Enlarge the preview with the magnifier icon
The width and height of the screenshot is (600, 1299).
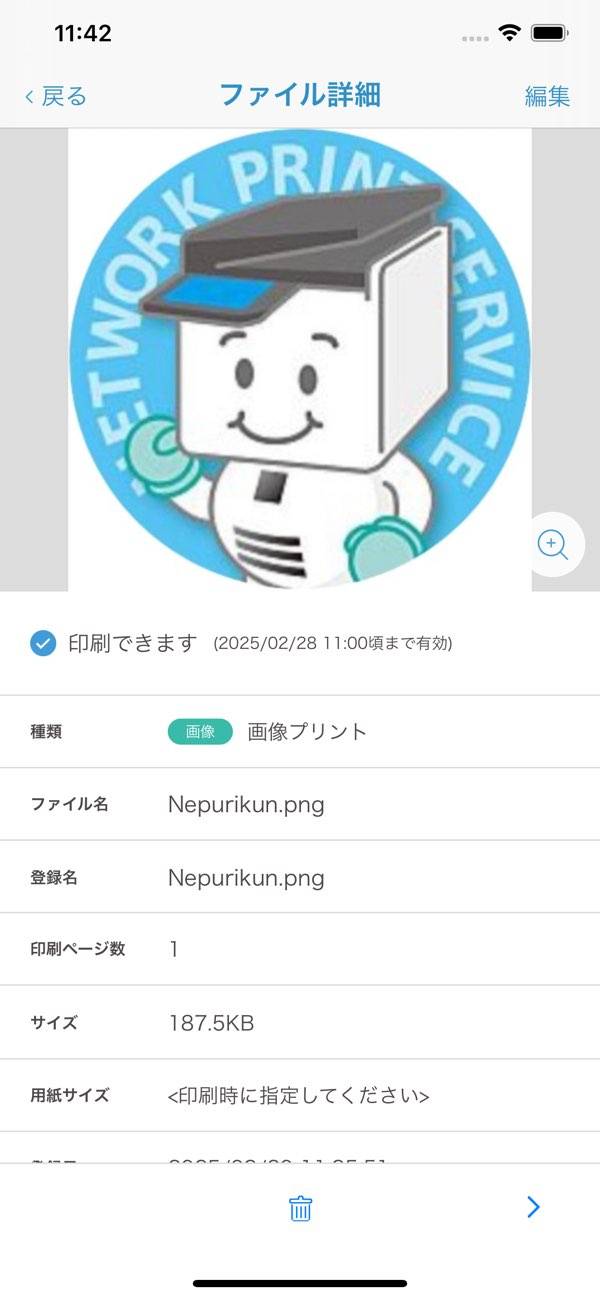click(553, 544)
